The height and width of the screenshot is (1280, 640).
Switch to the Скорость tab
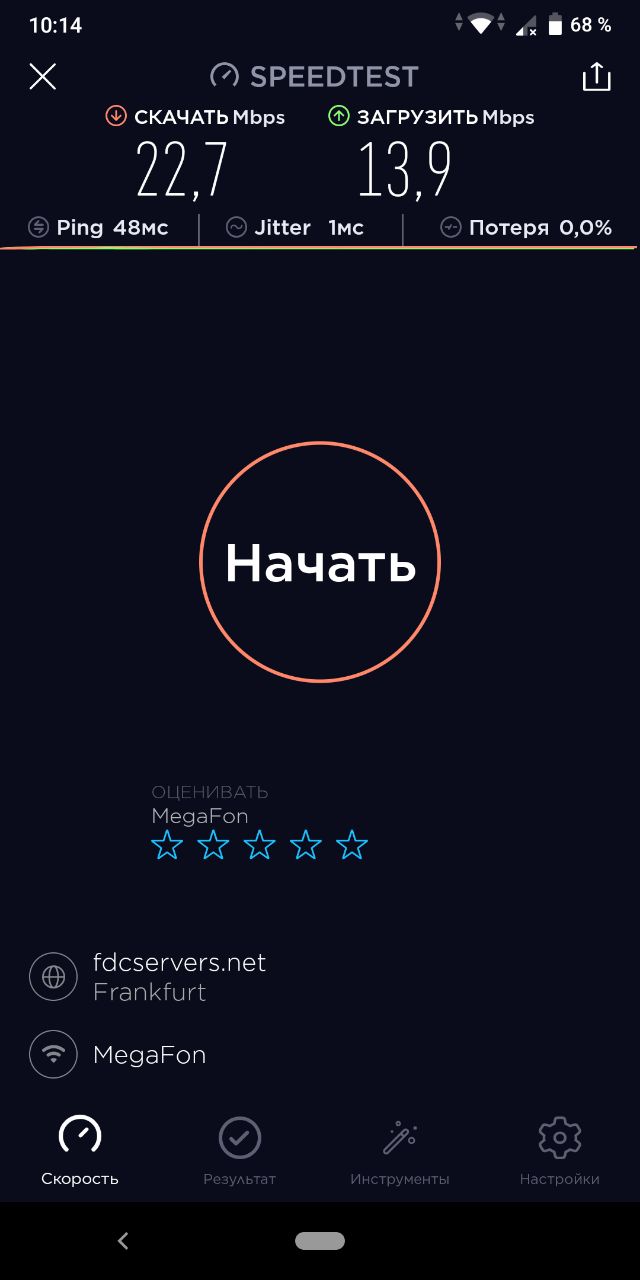pos(80,1150)
